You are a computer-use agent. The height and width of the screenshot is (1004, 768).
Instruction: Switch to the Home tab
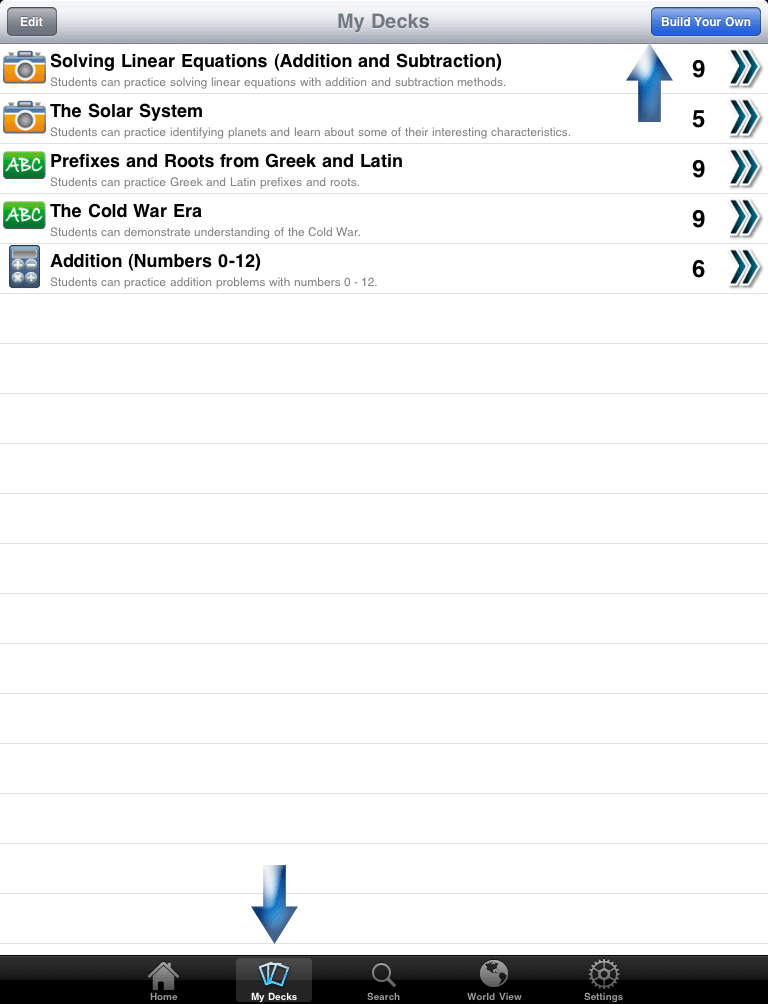[x=163, y=981]
